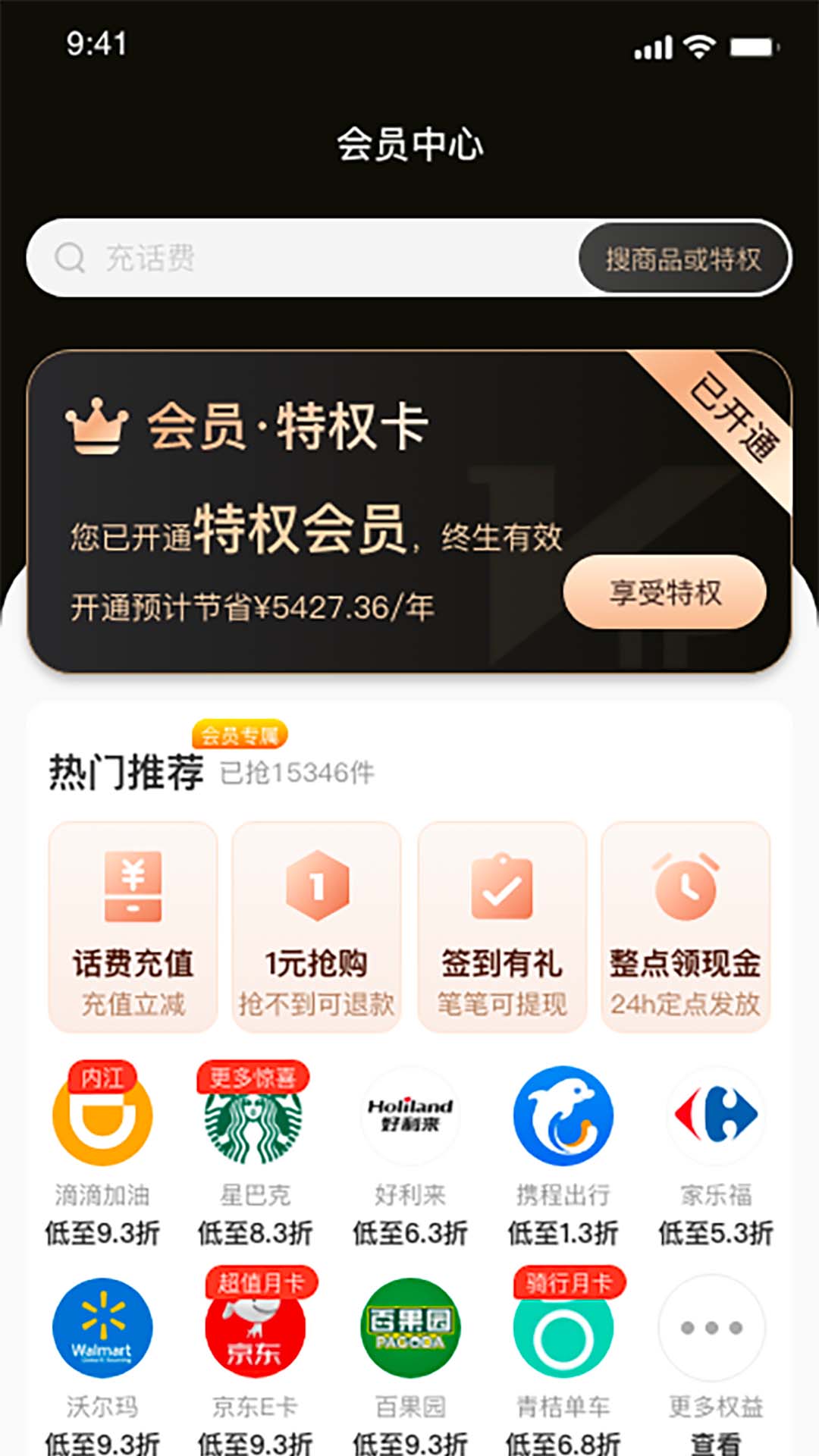Open the 整点领现金 card

686,927
